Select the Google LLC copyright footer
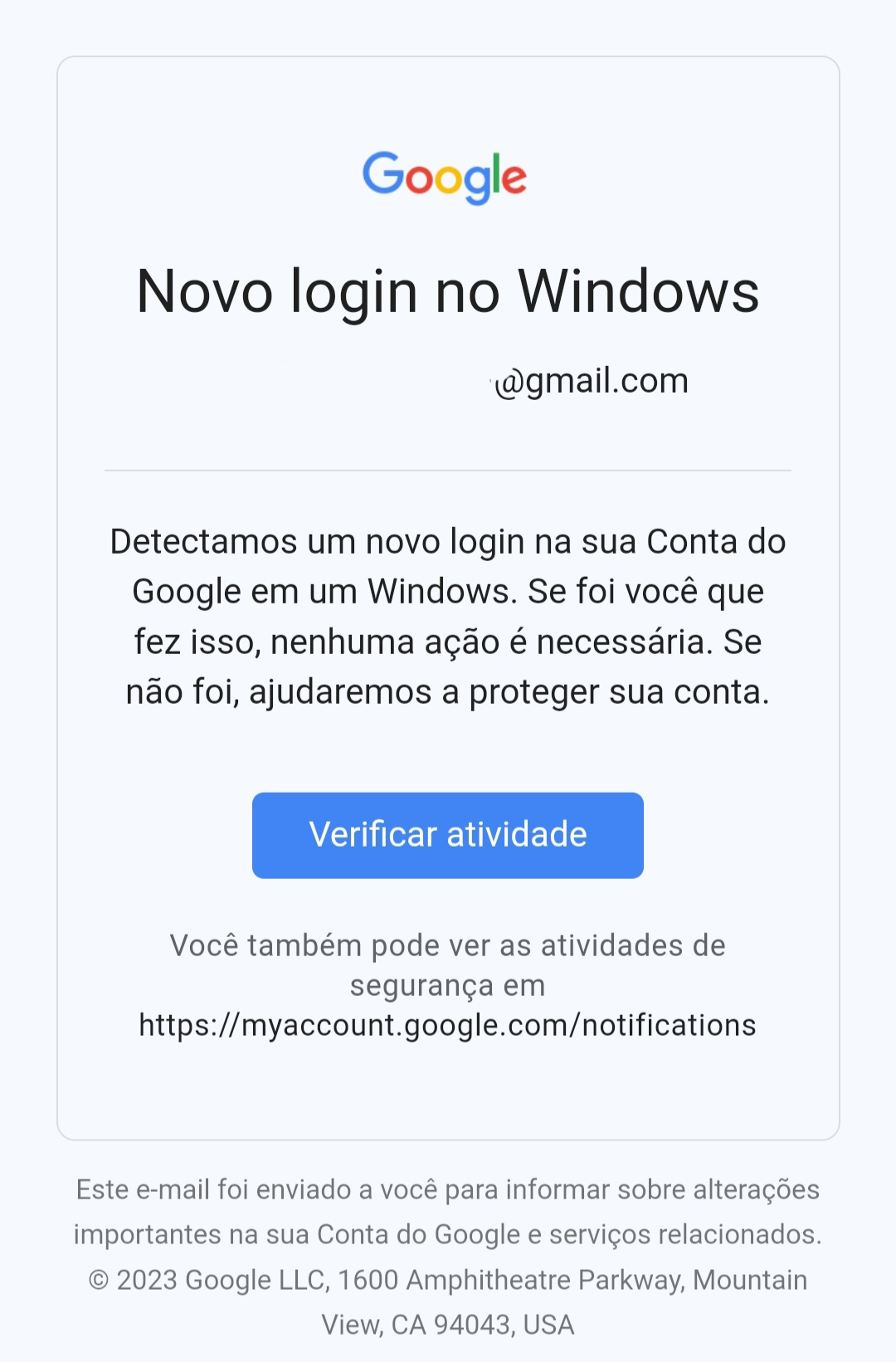Screen dimensions: 896x1362 447,1281
